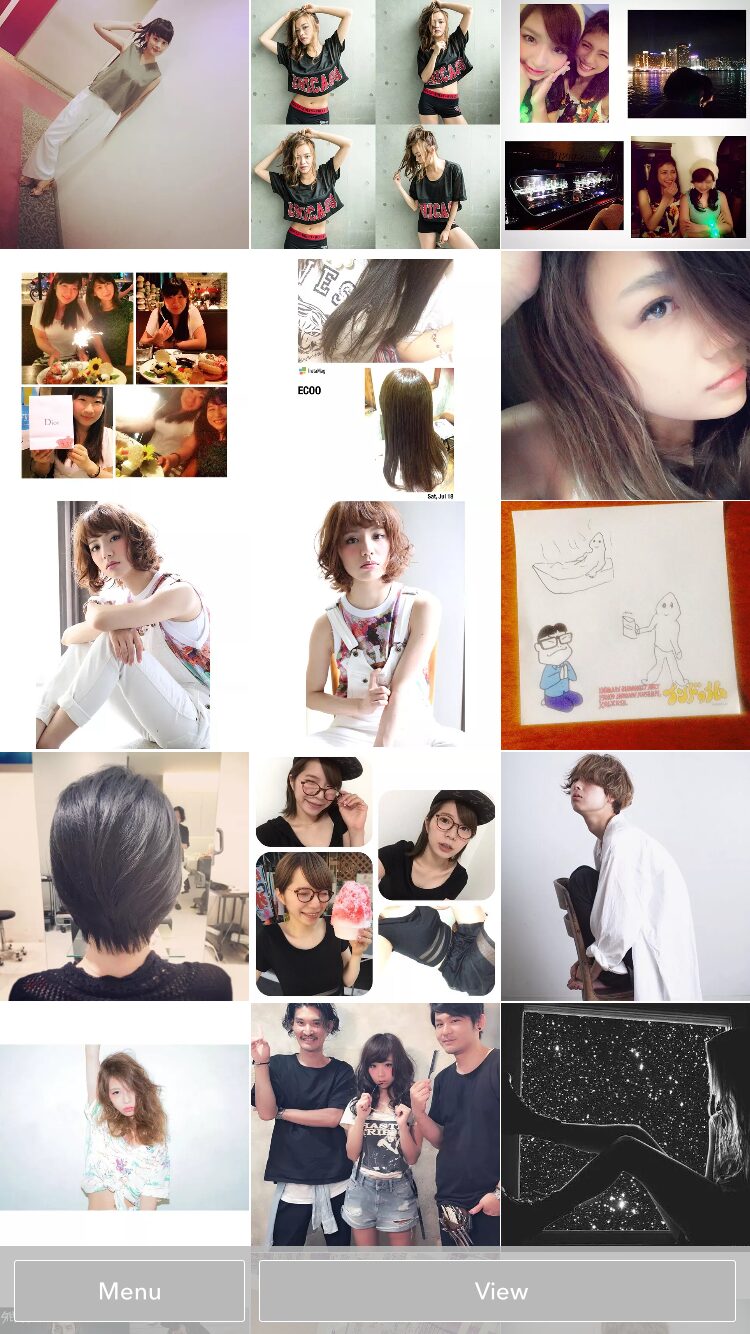This screenshot has height=1334, width=750.
Task: Open the photo of woman in white pants
Action: coord(124,124)
